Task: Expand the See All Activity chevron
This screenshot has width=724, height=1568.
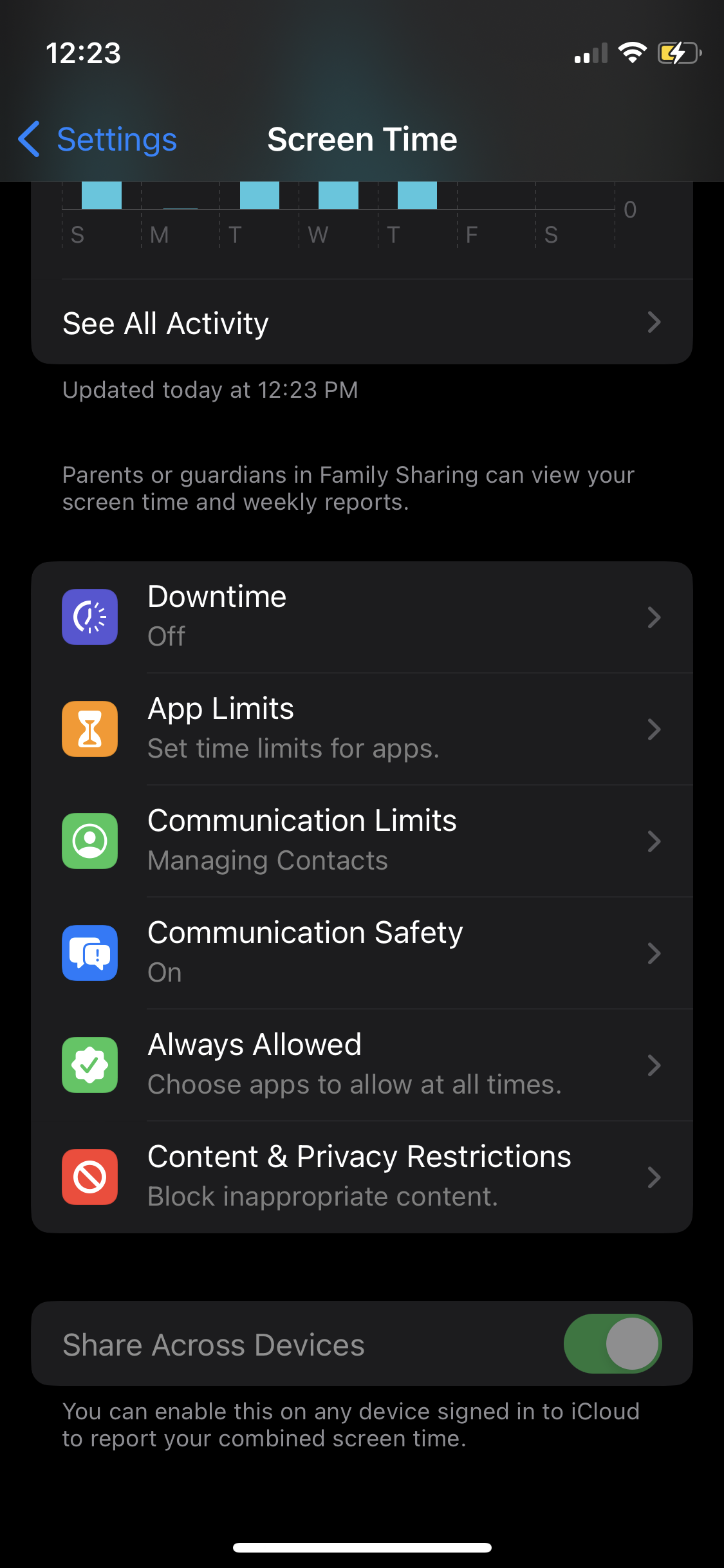Action: (x=655, y=322)
